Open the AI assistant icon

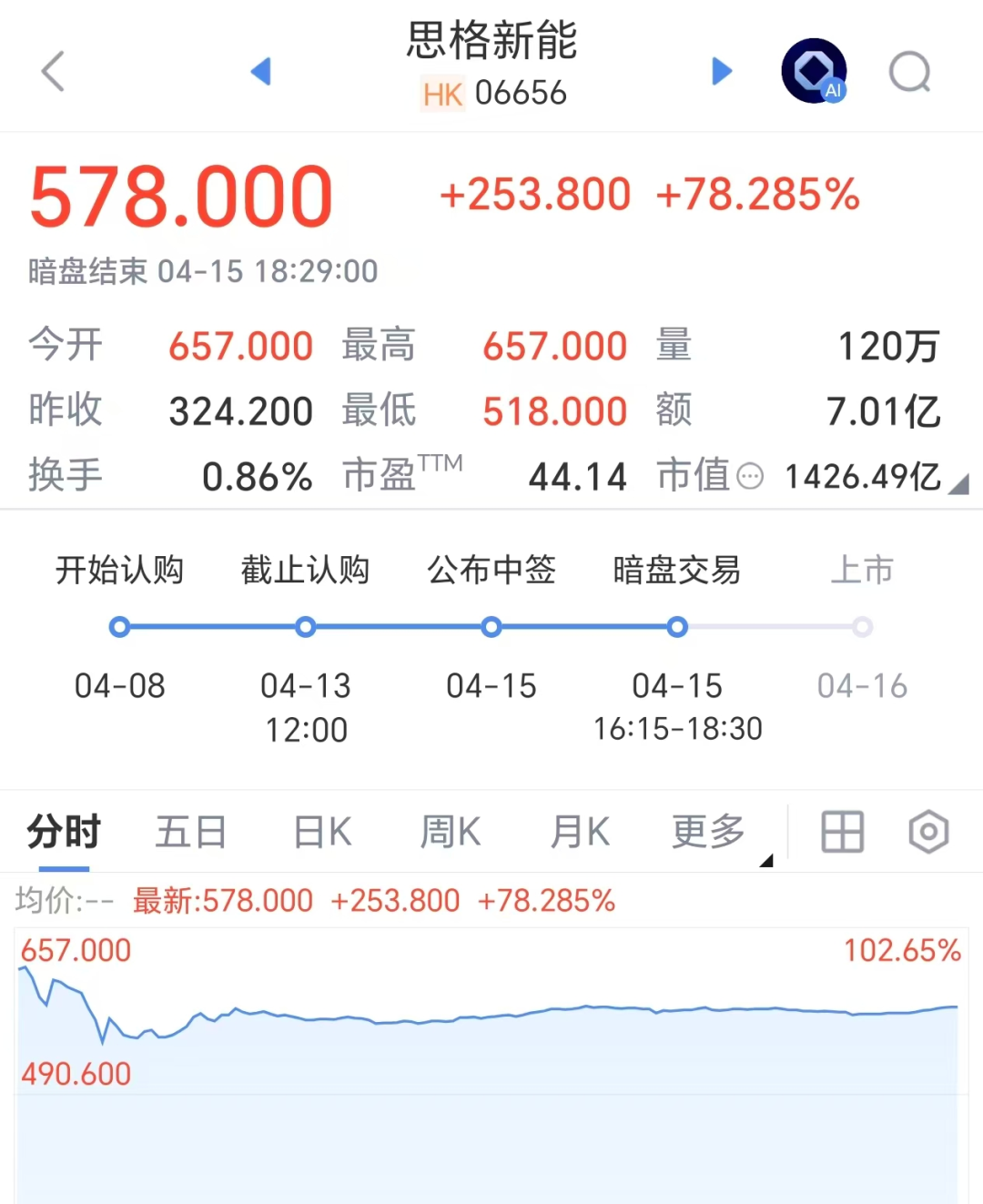[814, 71]
